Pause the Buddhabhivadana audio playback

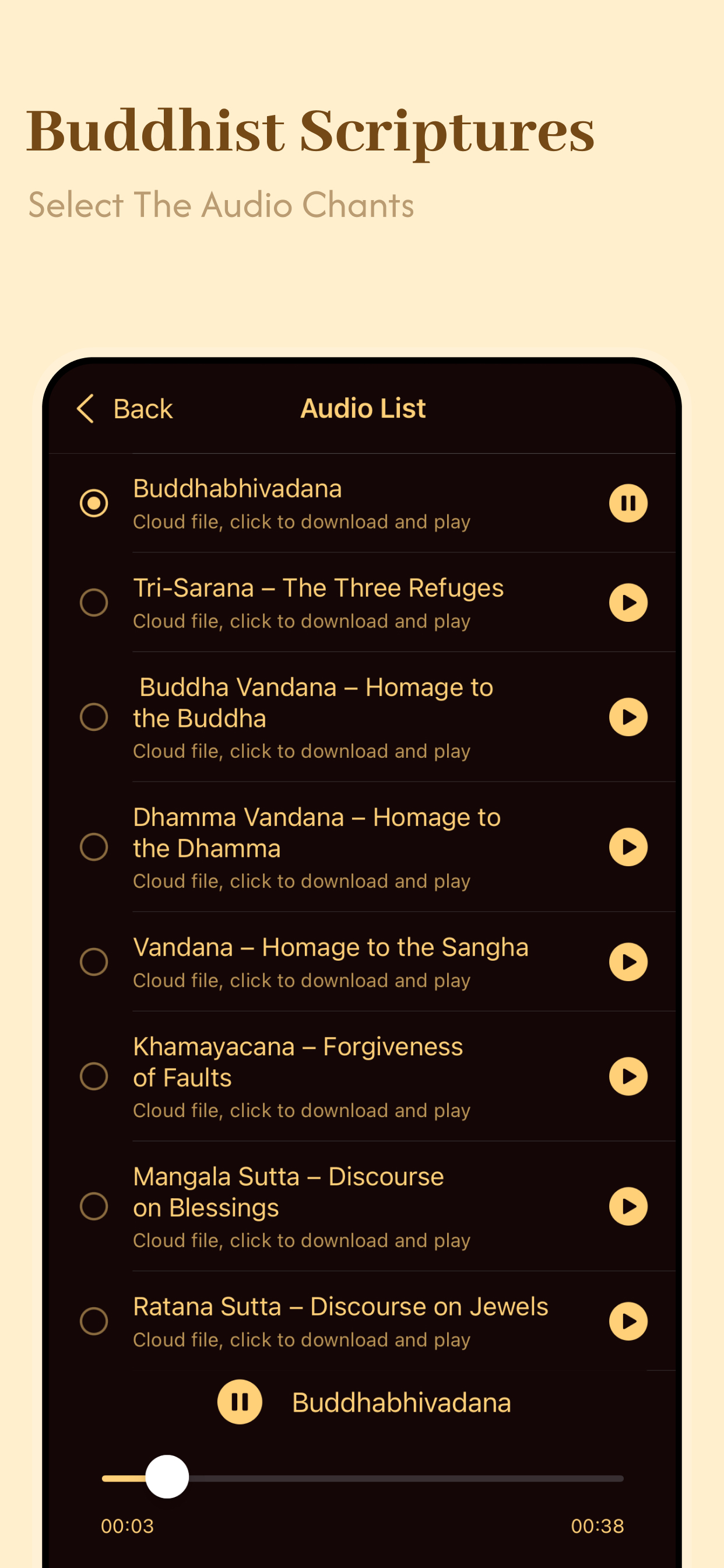click(x=627, y=503)
